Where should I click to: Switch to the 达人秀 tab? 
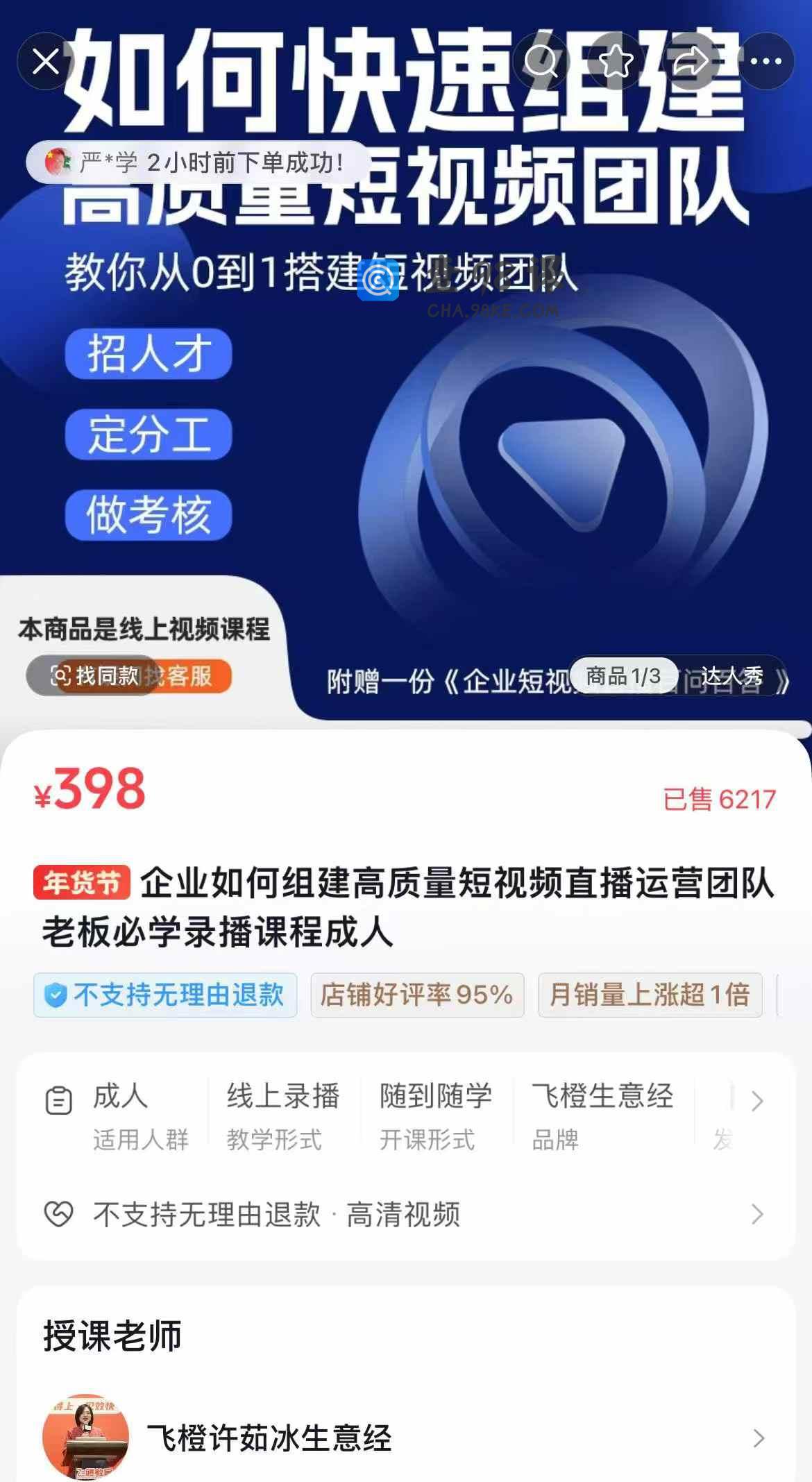[731, 675]
